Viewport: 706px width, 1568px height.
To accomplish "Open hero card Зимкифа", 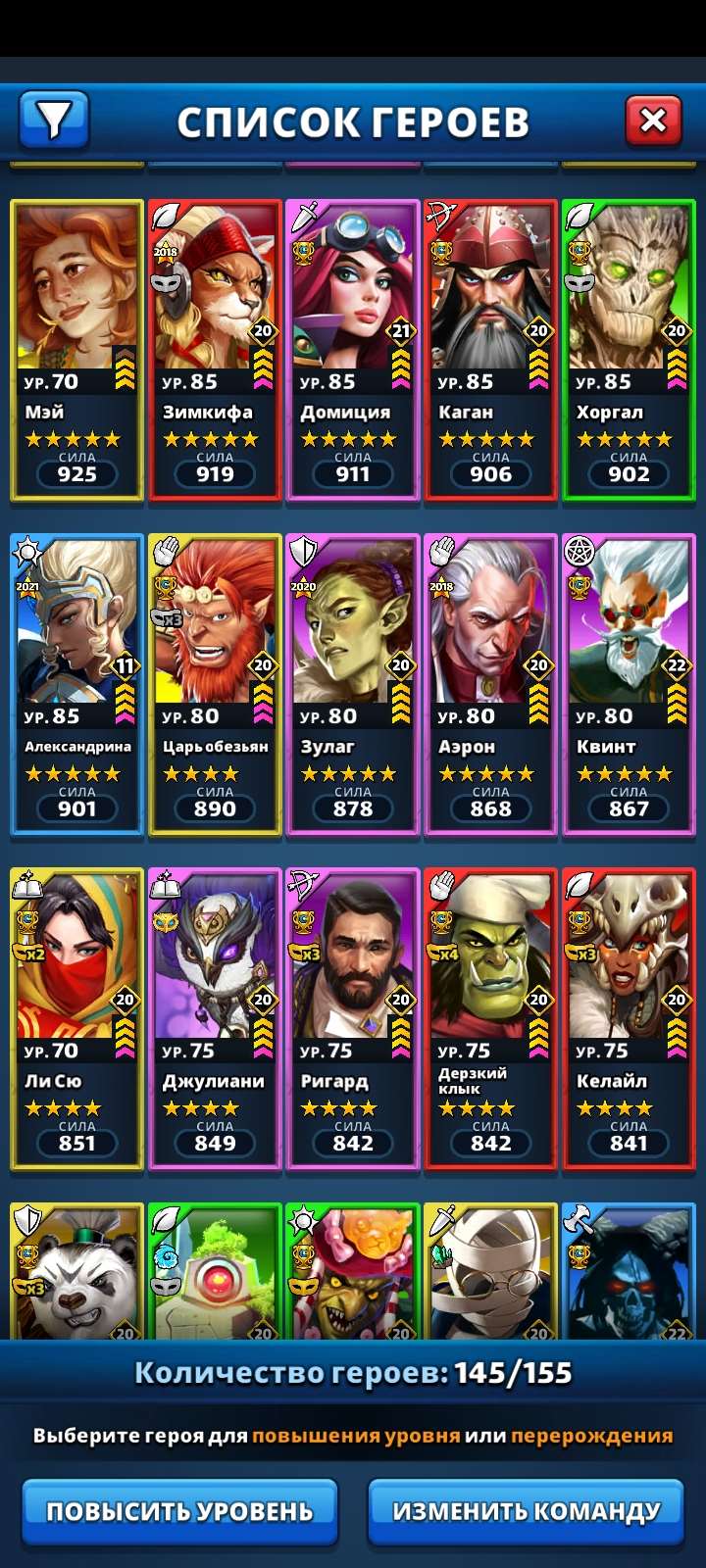I will [215, 350].
